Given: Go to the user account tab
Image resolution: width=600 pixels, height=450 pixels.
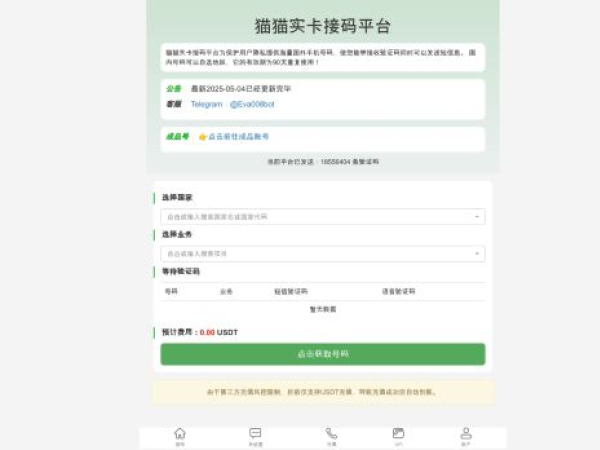Looking at the screenshot, I should (x=466, y=435).
